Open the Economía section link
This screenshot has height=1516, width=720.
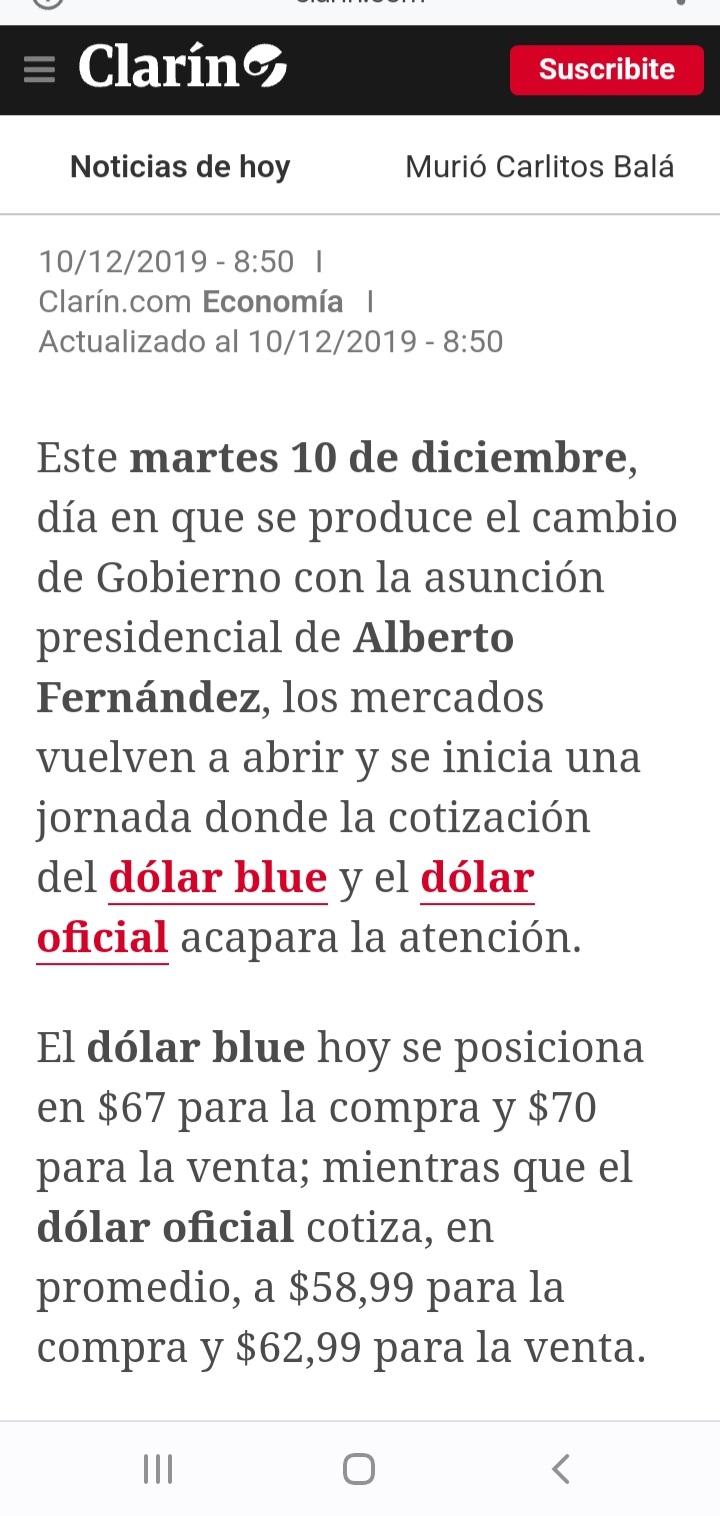[x=272, y=302]
